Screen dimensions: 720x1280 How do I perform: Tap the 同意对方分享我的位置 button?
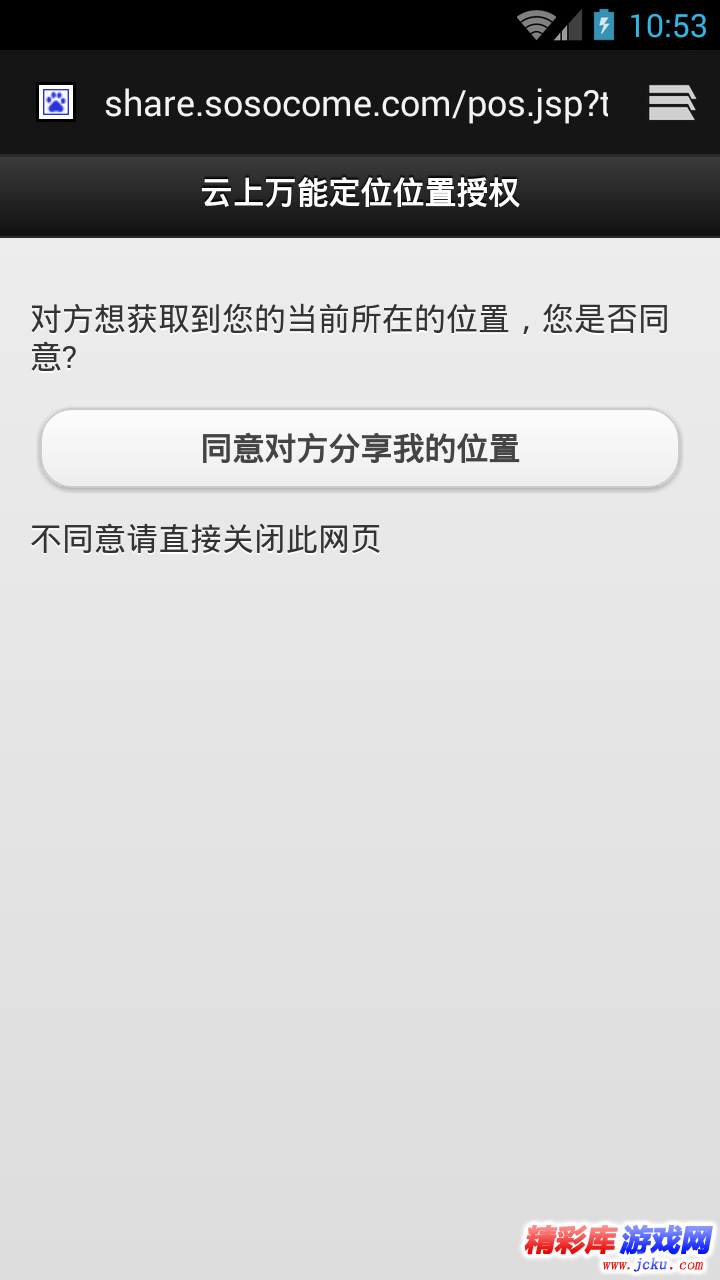(360, 449)
